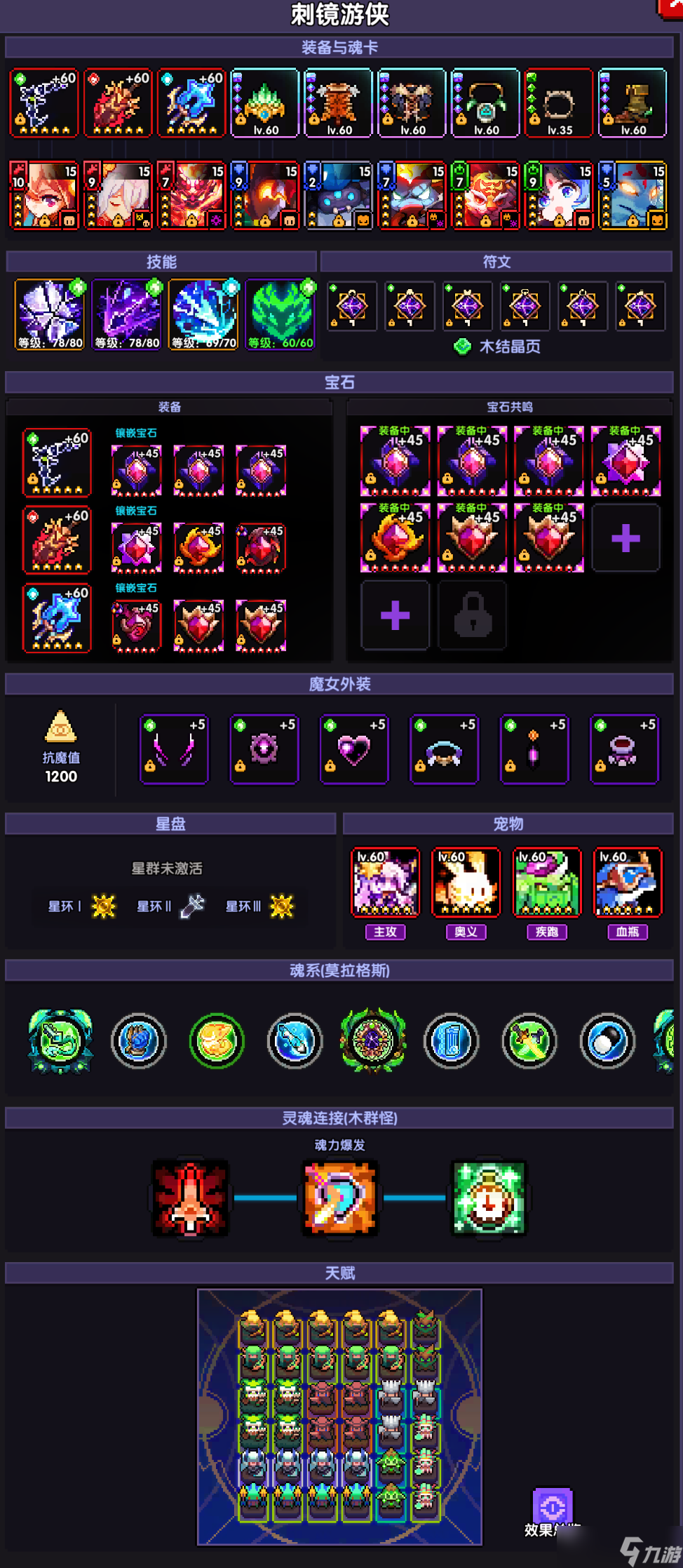This screenshot has height=1568, width=683.
Task: Inspect the green skill at level 60/60
Action: [280, 314]
